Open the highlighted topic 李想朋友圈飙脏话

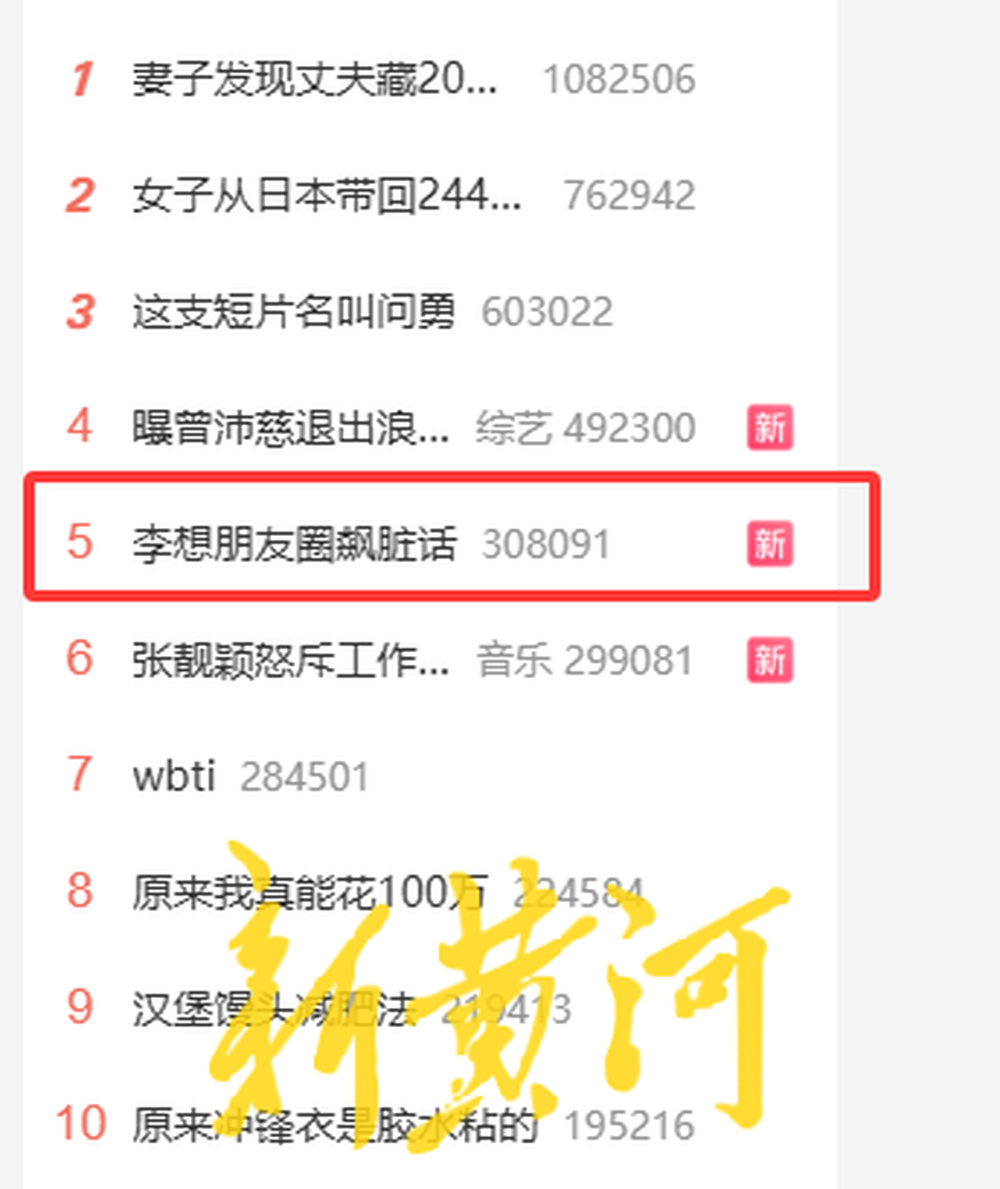coord(294,544)
